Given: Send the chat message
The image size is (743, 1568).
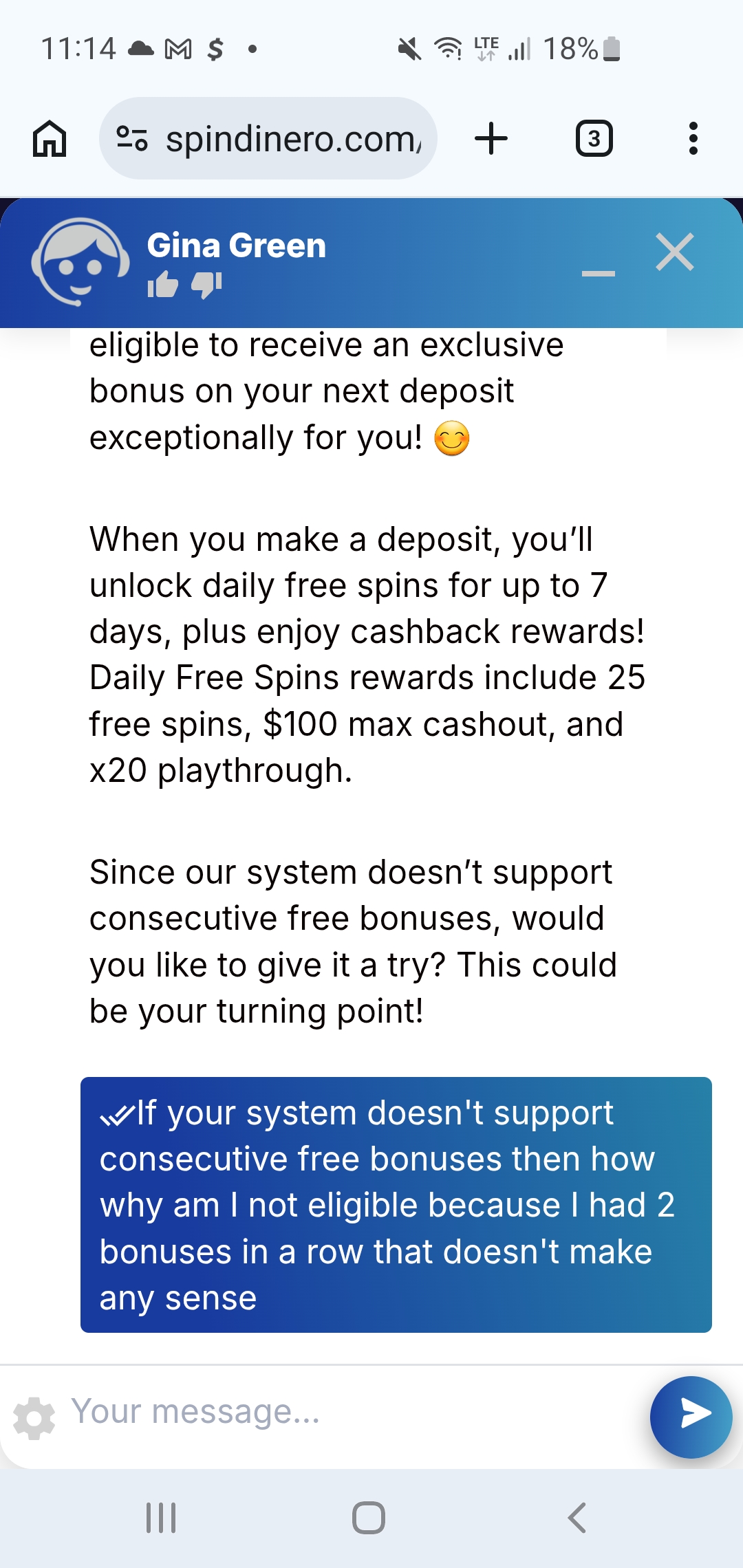Looking at the screenshot, I should (x=691, y=1417).
